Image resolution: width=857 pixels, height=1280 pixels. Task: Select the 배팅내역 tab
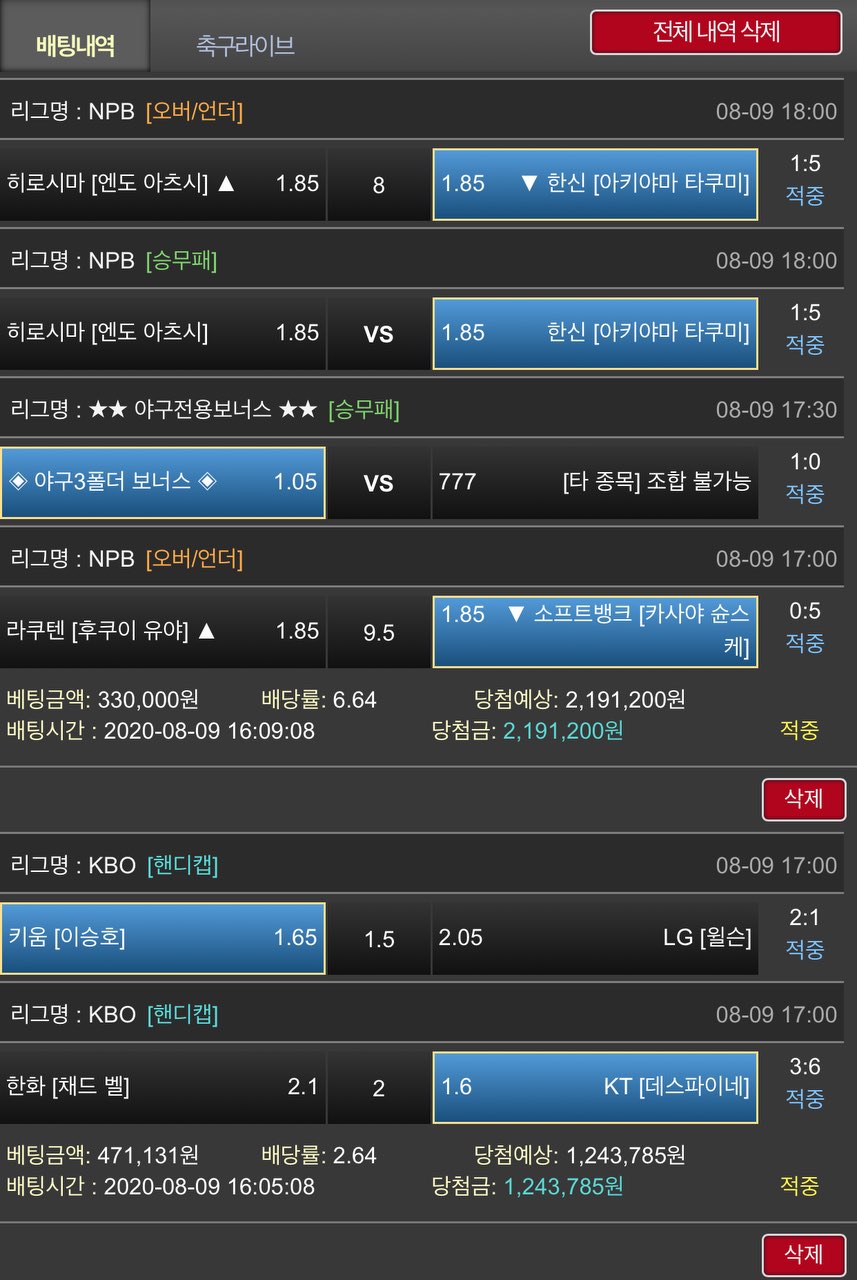tap(75, 45)
